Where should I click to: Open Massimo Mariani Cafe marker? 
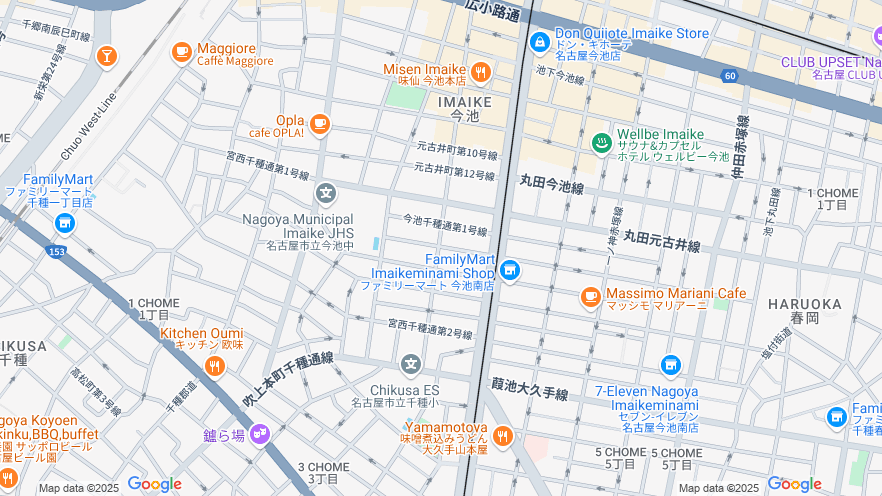click(591, 296)
